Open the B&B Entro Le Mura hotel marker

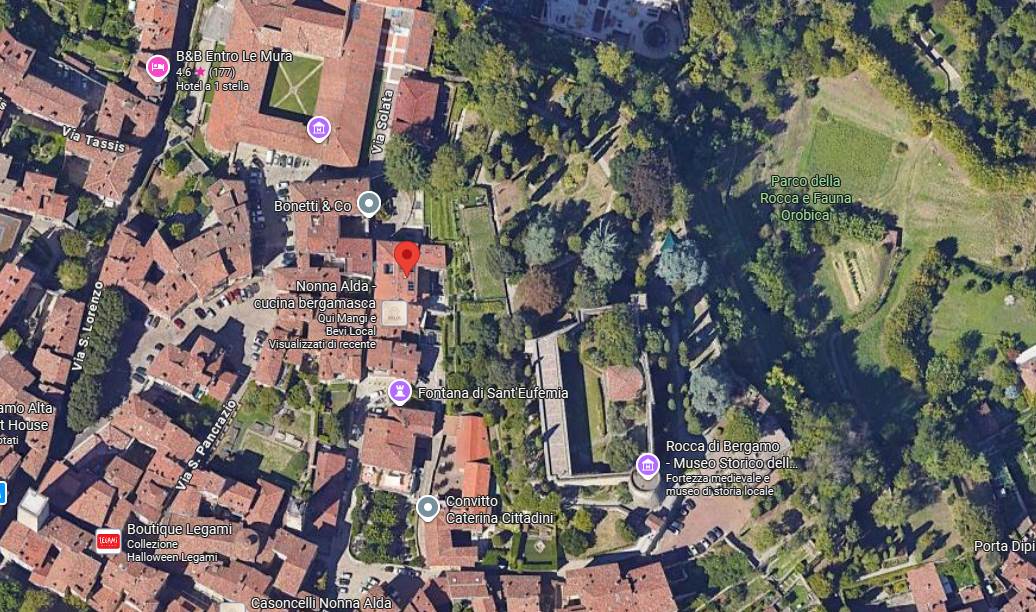(x=157, y=67)
